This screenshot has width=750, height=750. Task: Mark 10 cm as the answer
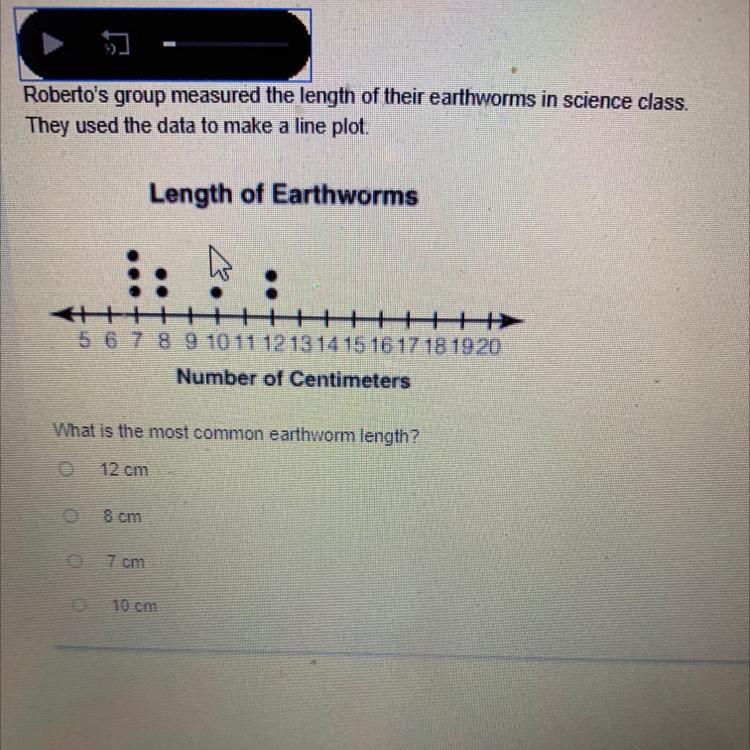80,605
